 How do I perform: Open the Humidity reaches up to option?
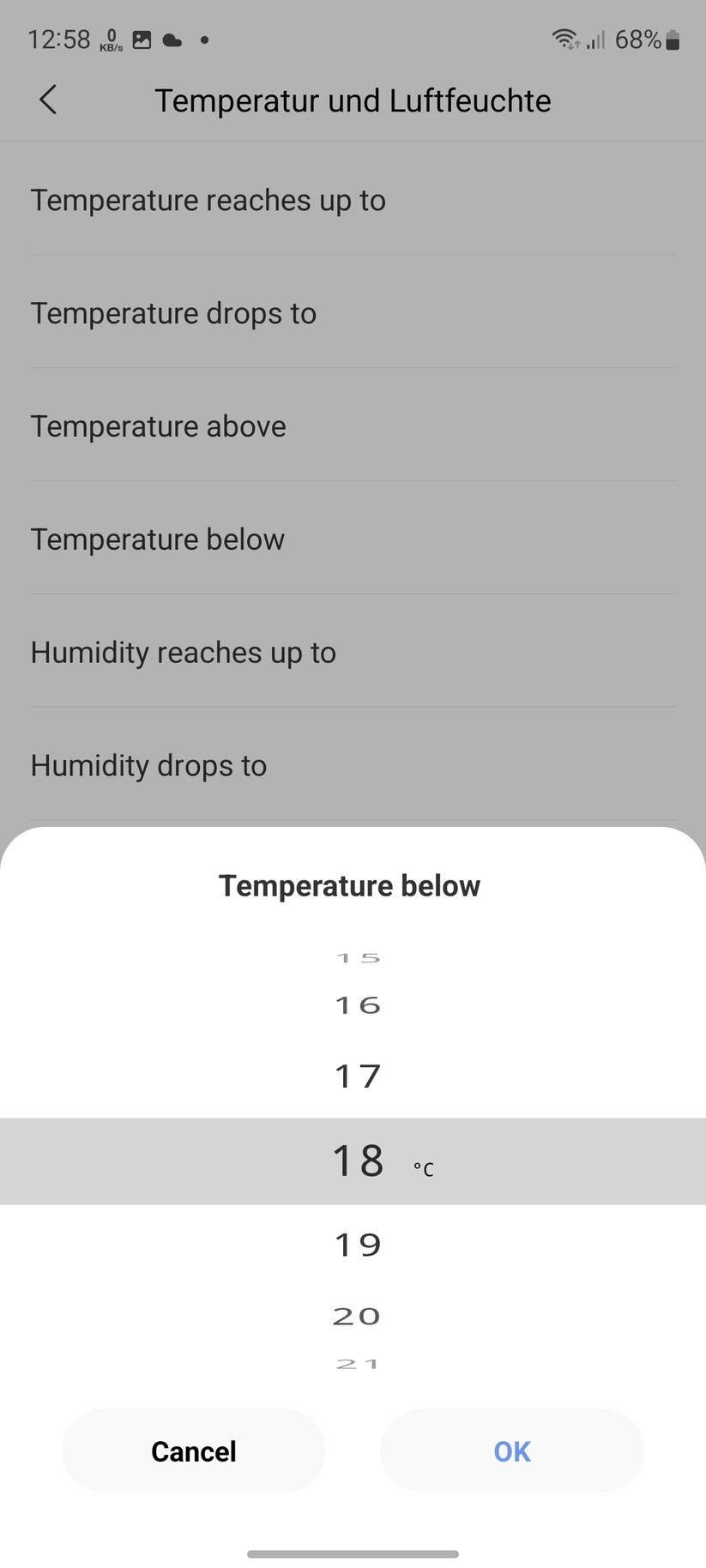(x=183, y=652)
